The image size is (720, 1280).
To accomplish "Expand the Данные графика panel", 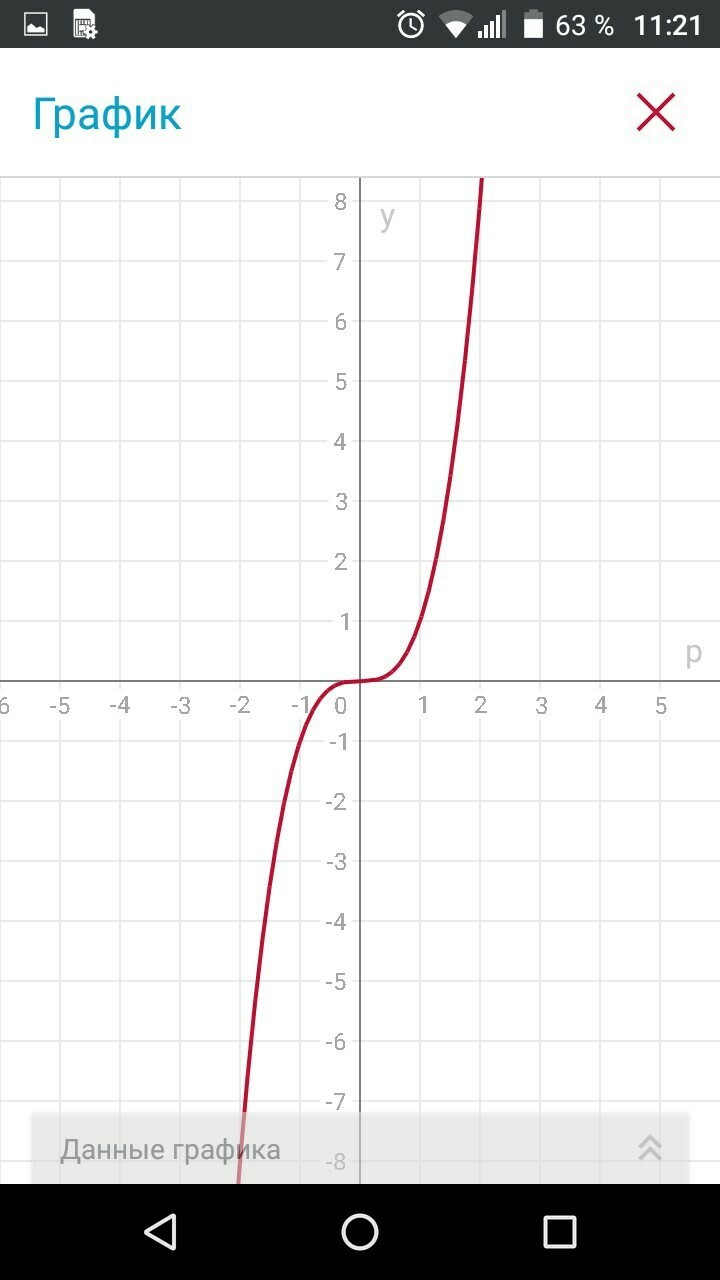I will click(360, 1149).
